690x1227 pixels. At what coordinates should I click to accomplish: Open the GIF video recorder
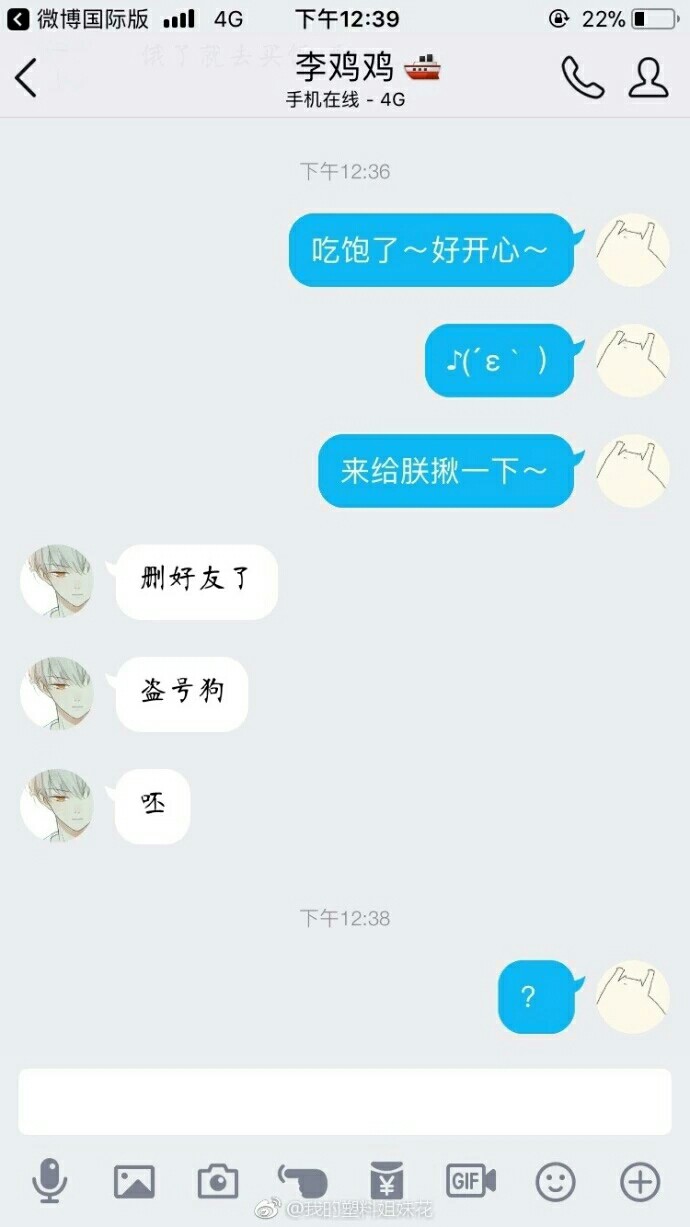471,1181
